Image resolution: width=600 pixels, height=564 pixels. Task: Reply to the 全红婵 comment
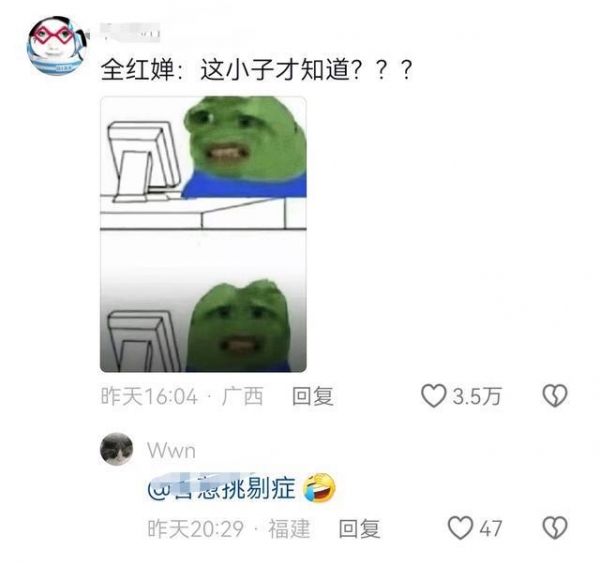pos(312,397)
